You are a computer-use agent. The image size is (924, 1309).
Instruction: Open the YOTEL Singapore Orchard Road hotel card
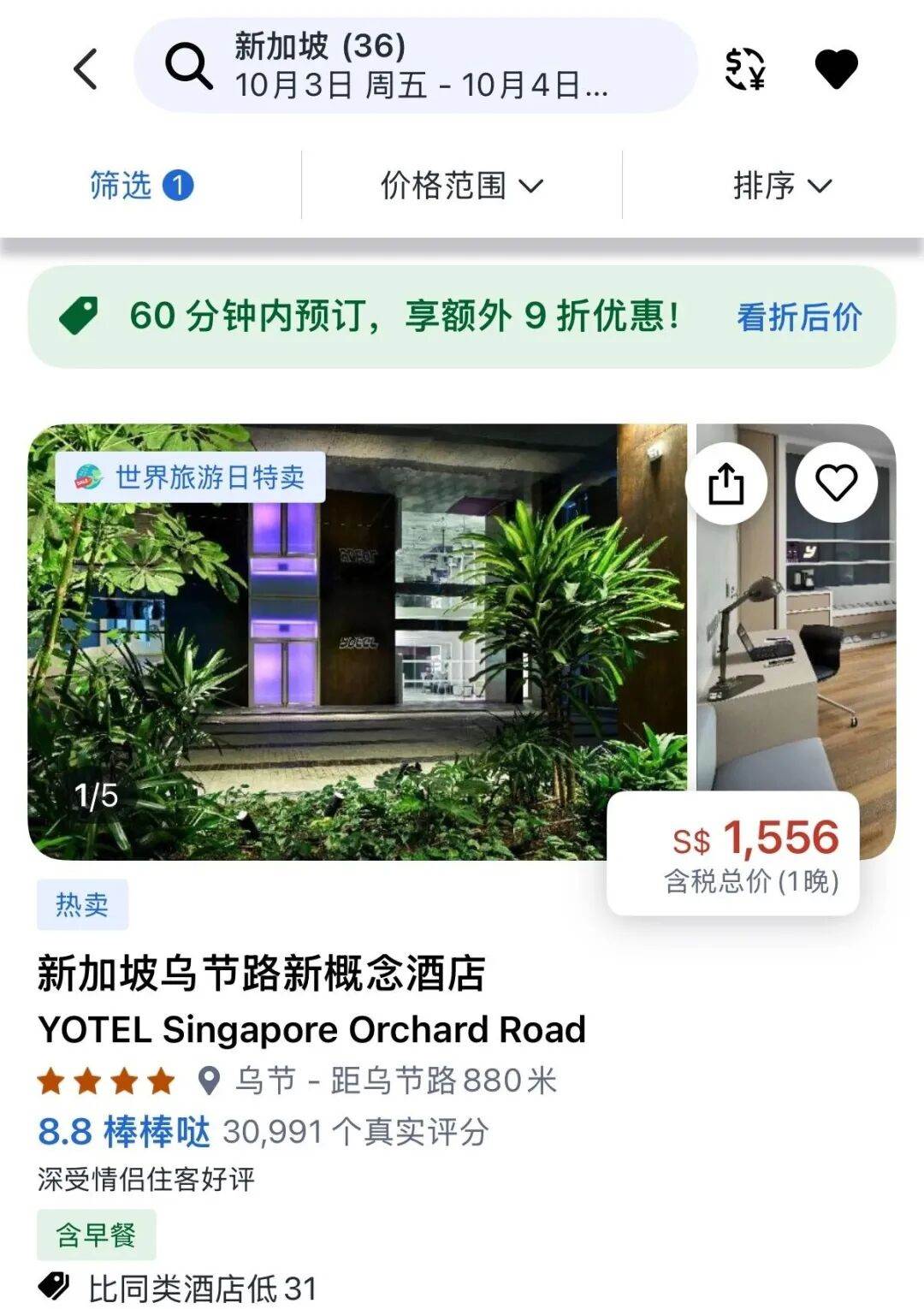[x=312, y=1029]
